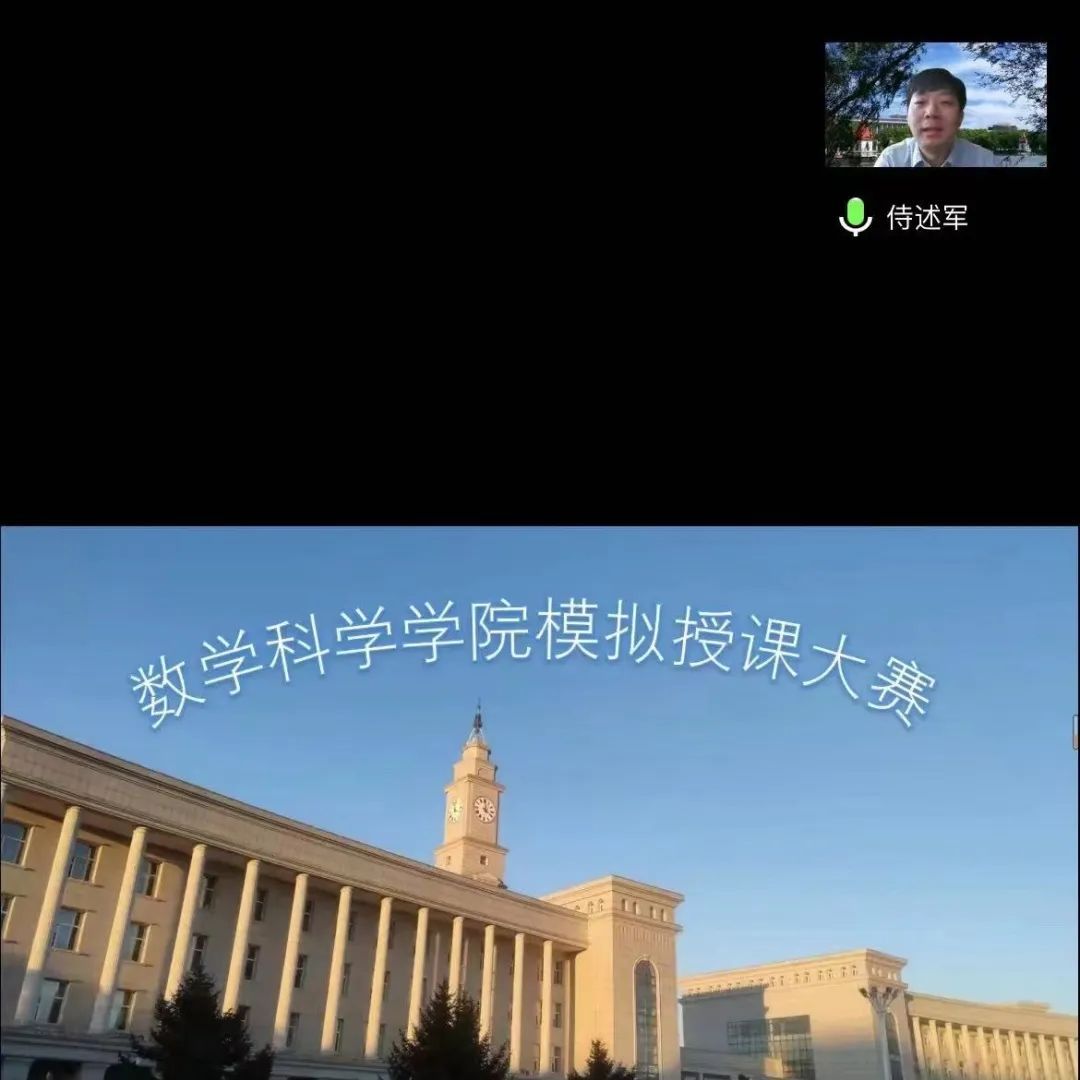Tap the shared screen presentation view
Viewport: 1080px width, 1080px height.
point(540,802)
